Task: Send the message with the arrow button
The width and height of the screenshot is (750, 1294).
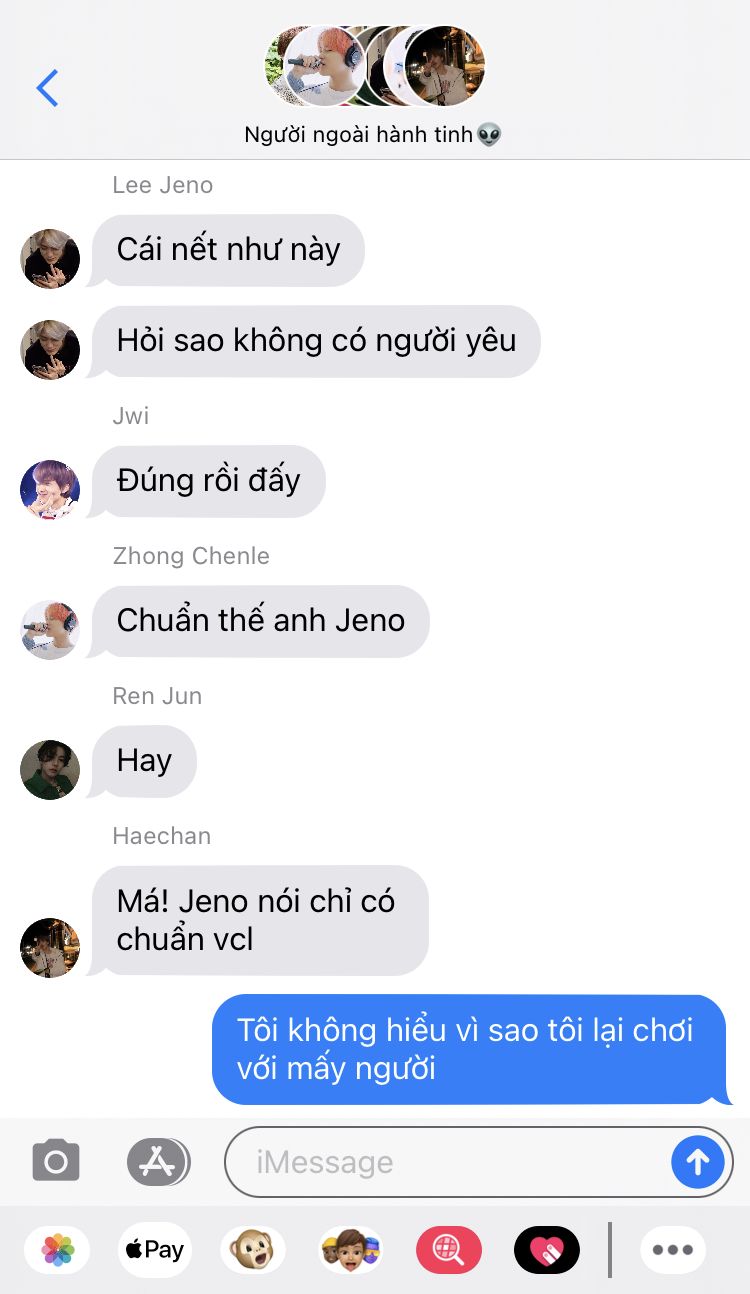Action: [698, 1162]
